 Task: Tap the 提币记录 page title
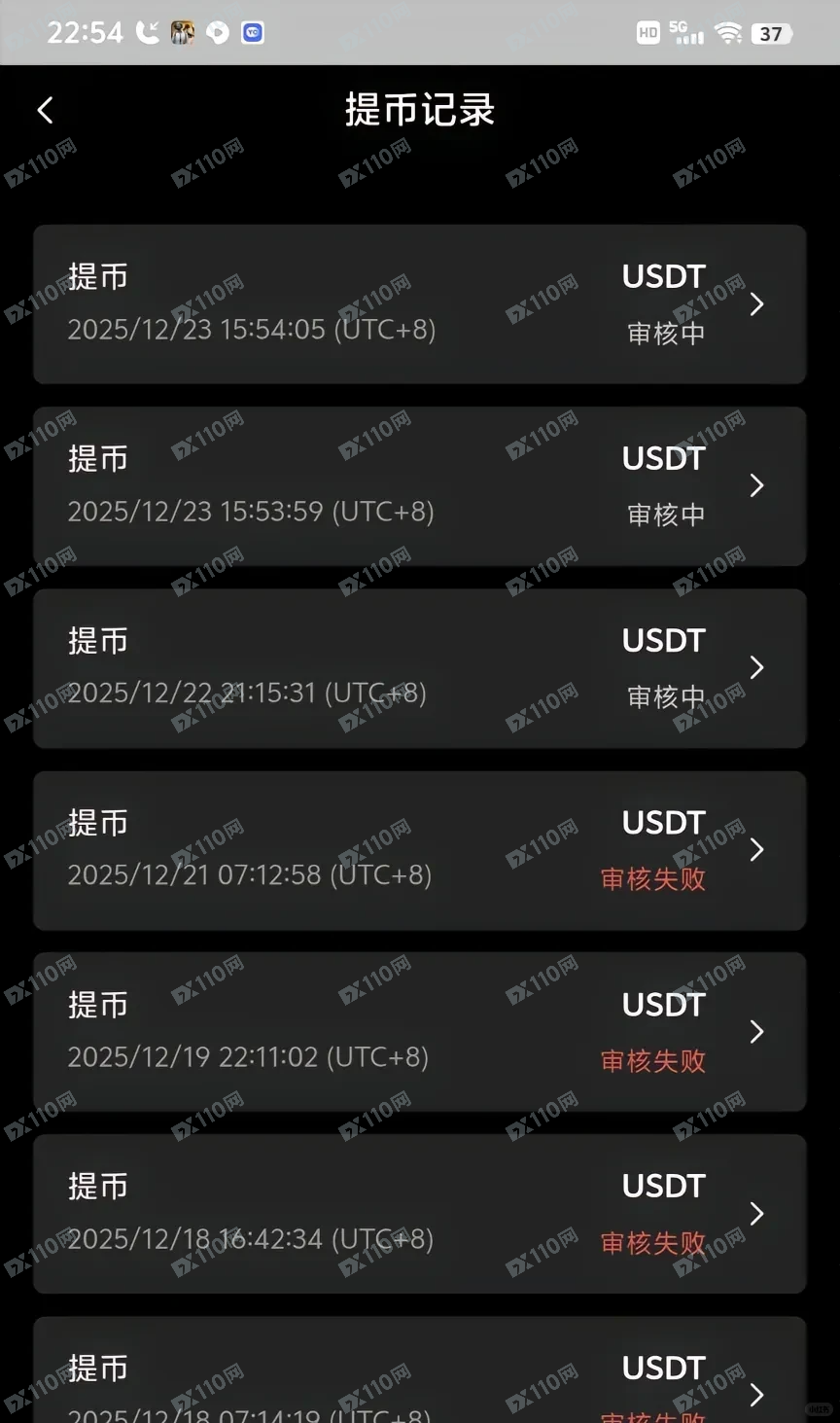coord(420,110)
